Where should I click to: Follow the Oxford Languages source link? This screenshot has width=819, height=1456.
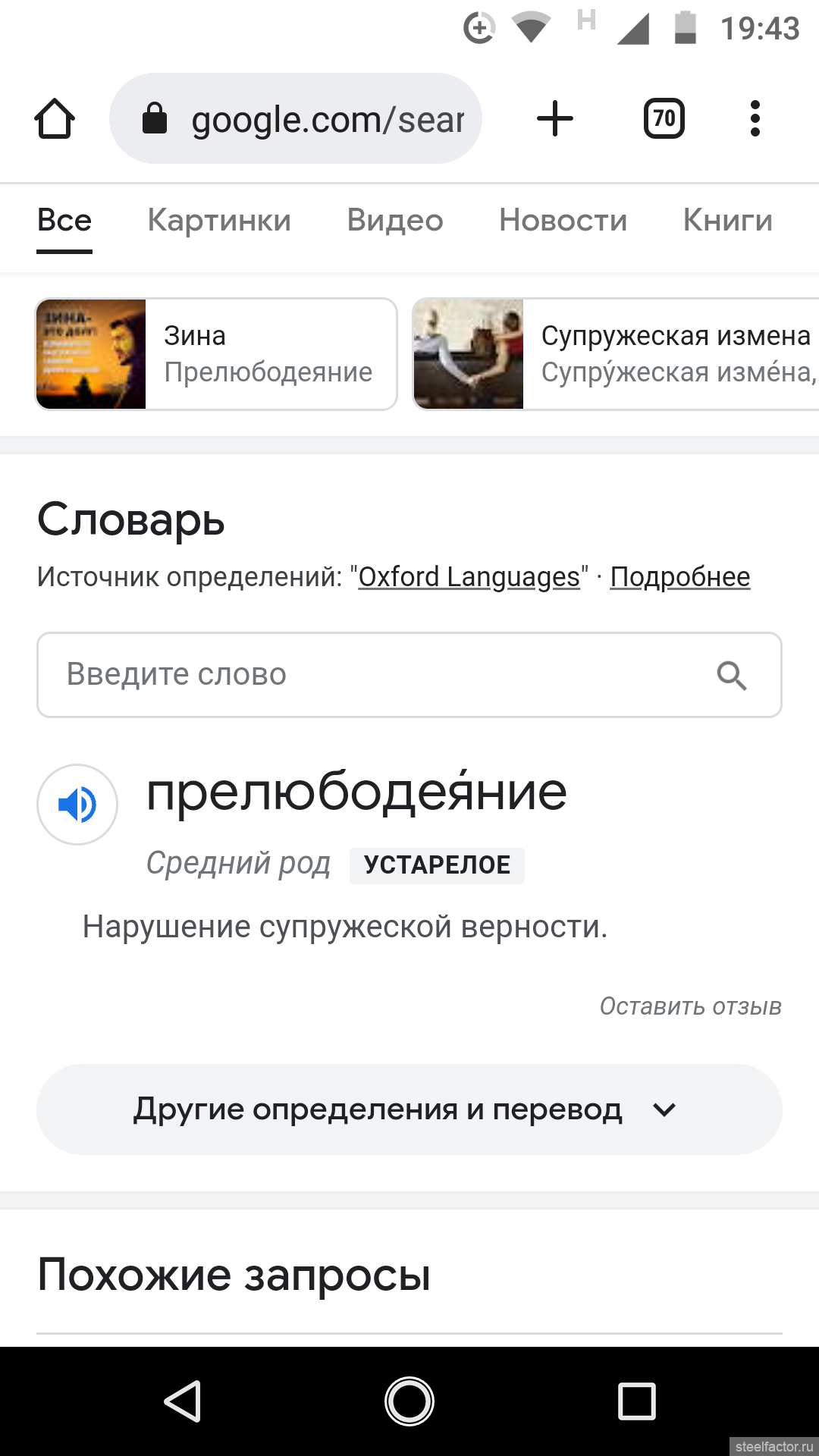469,577
